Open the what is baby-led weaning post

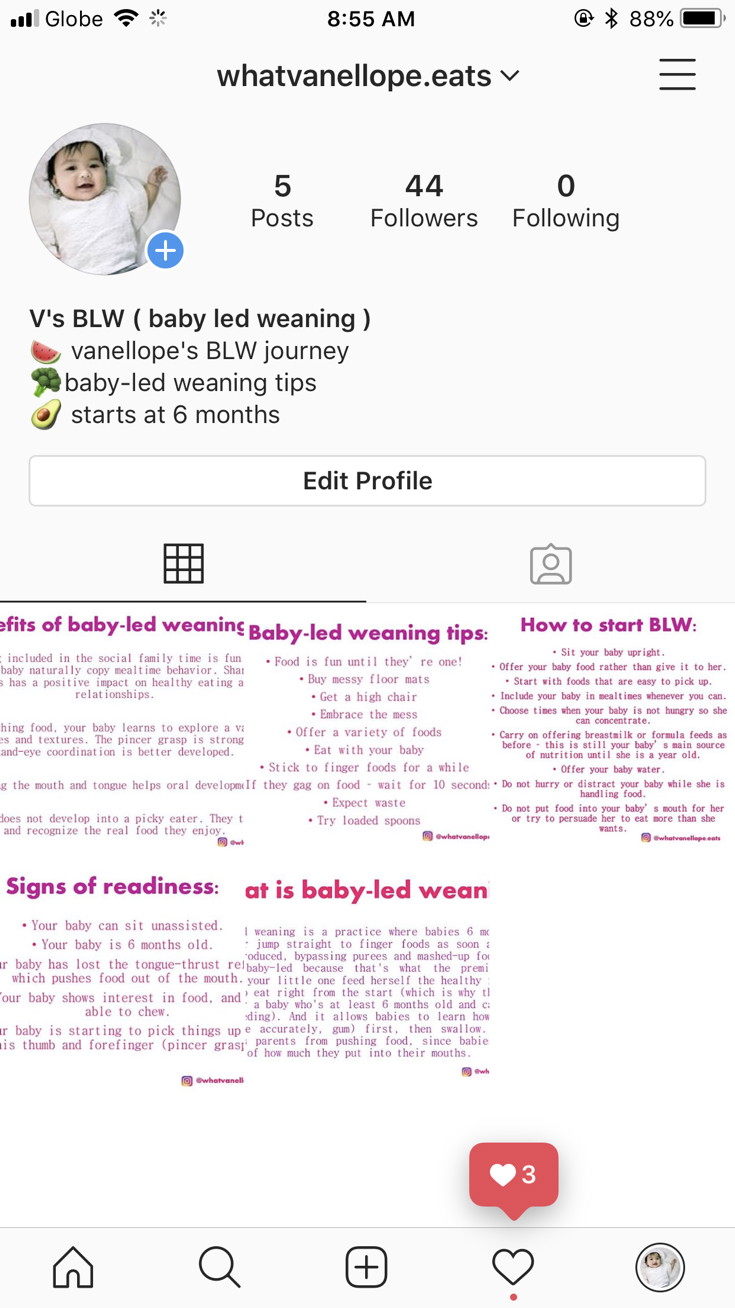tap(367, 972)
